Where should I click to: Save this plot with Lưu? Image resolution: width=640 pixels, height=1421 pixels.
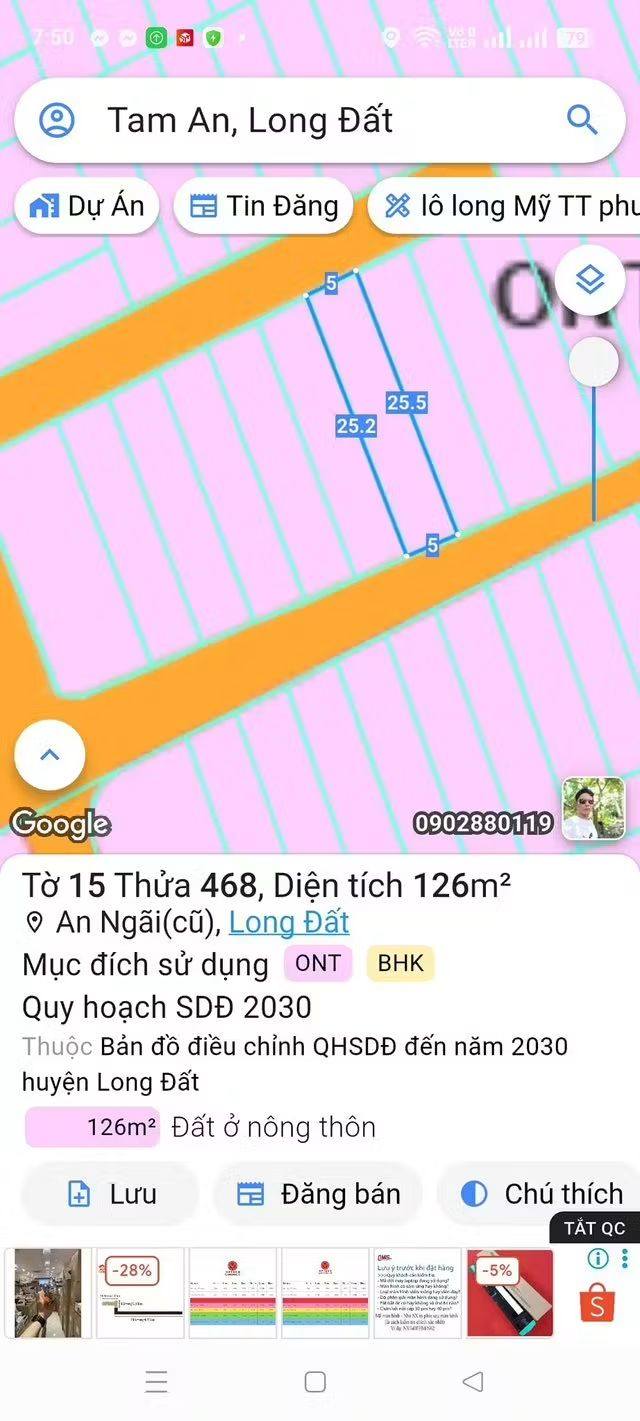(110, 1194)
